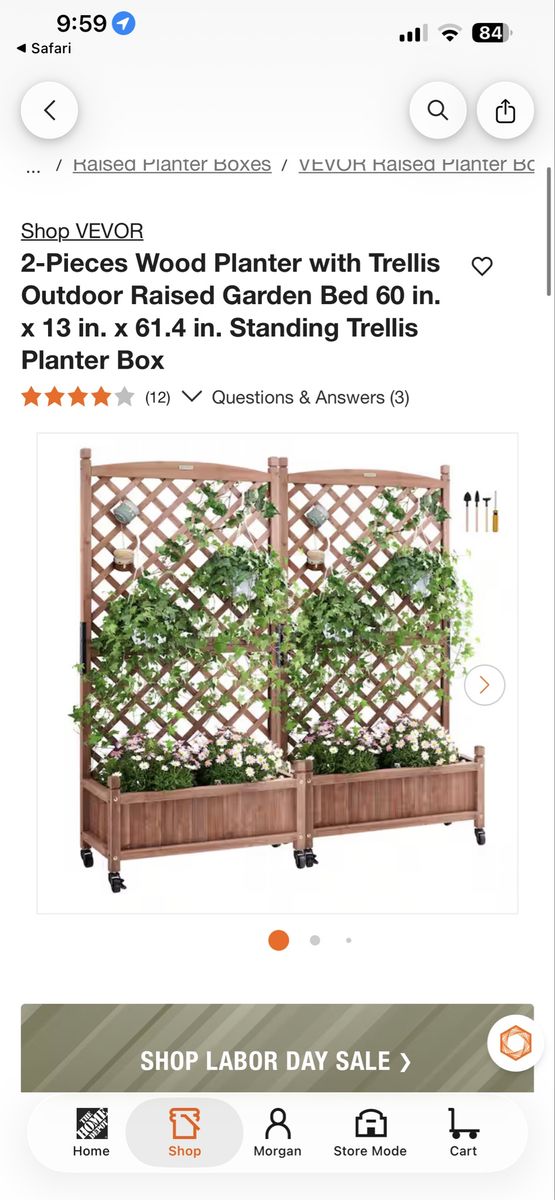
Task: Save planter to favorites with the heart
Action: point(482,266)
